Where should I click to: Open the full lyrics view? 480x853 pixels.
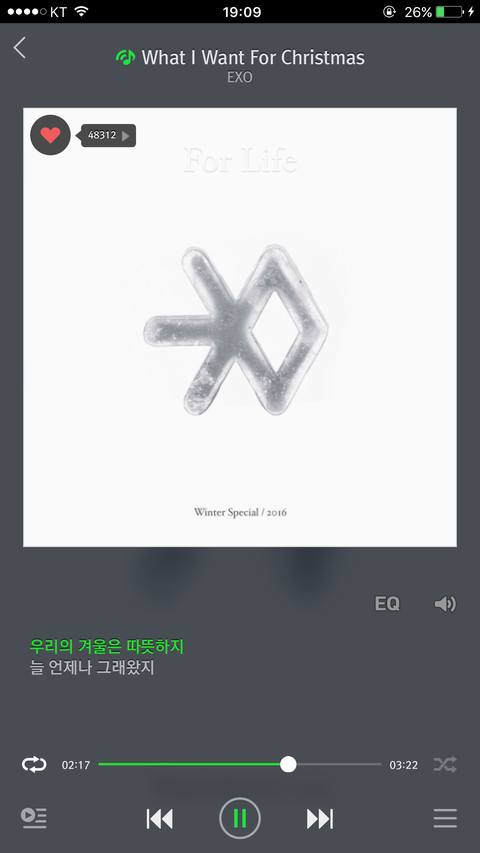(x=107, y=657)
